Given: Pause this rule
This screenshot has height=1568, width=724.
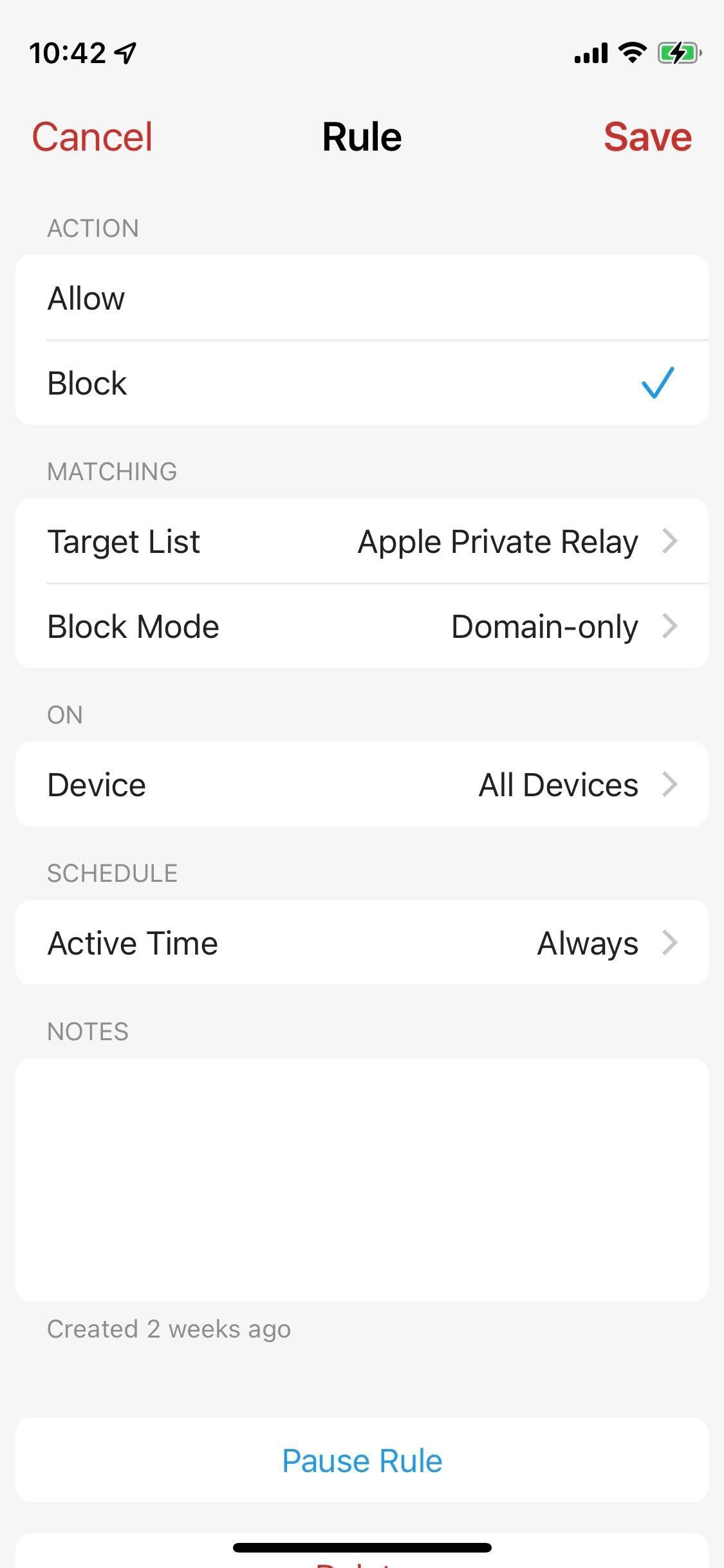Looking at the screenshot, I should (x=362, y=1461).
